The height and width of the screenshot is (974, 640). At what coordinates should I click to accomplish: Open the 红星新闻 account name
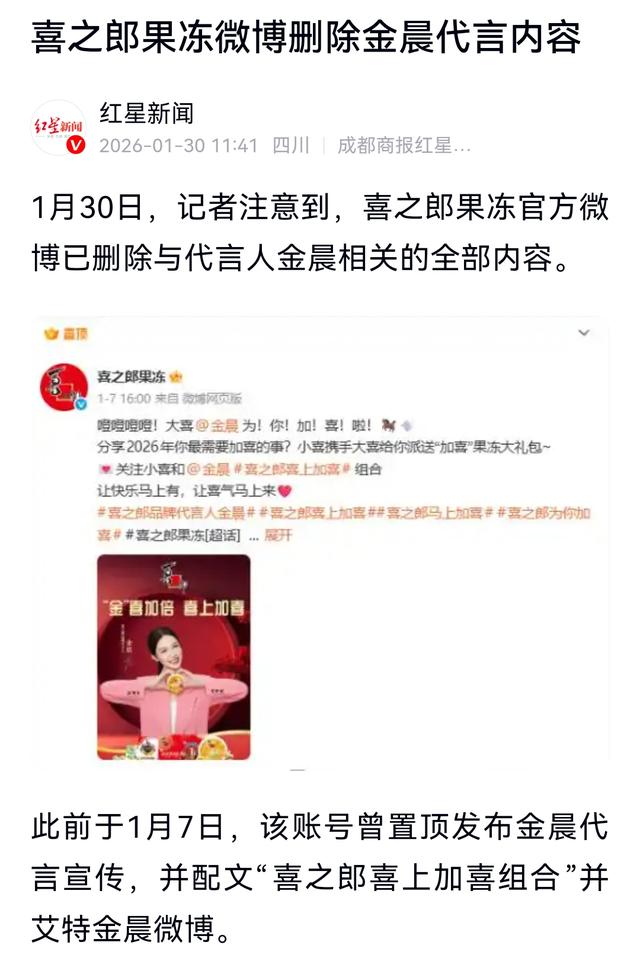pyautogui.click(x=146, y=113)
